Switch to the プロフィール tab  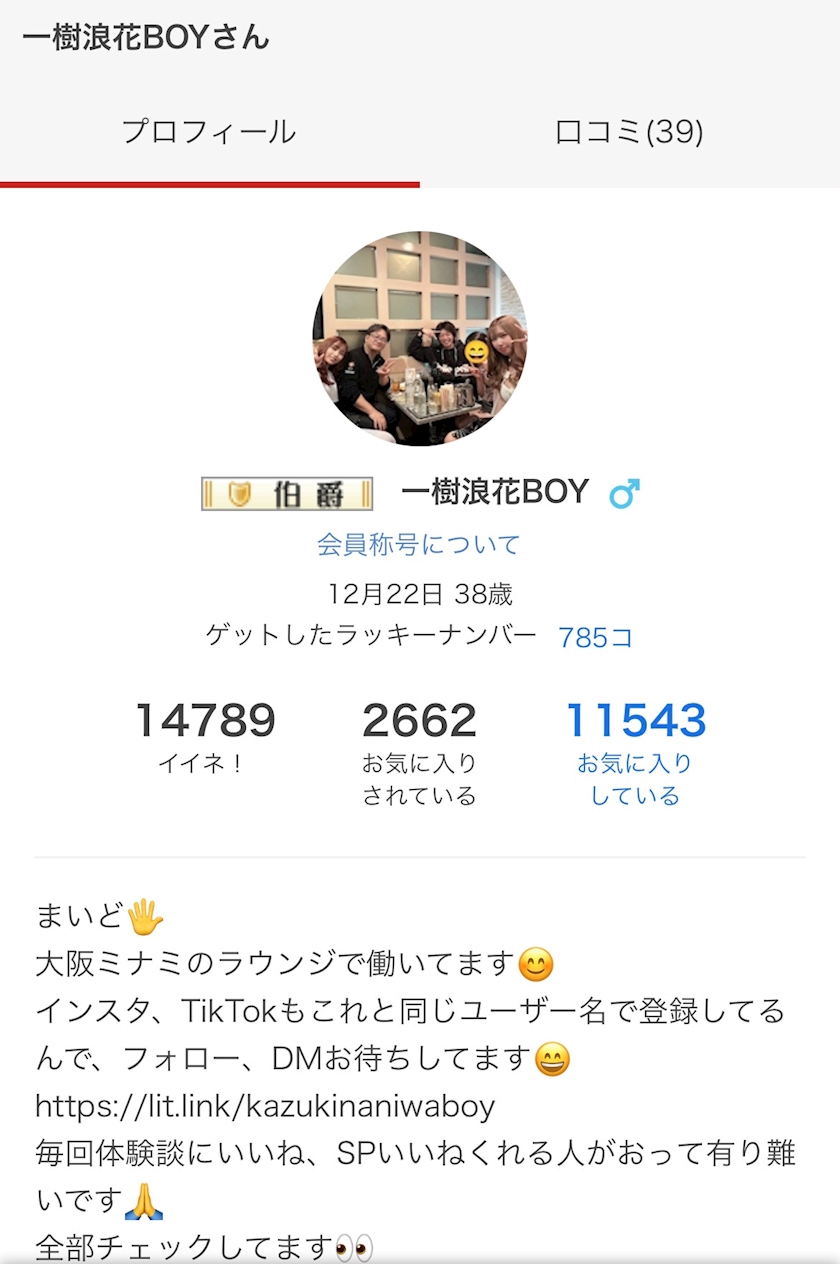coord(209,132)
